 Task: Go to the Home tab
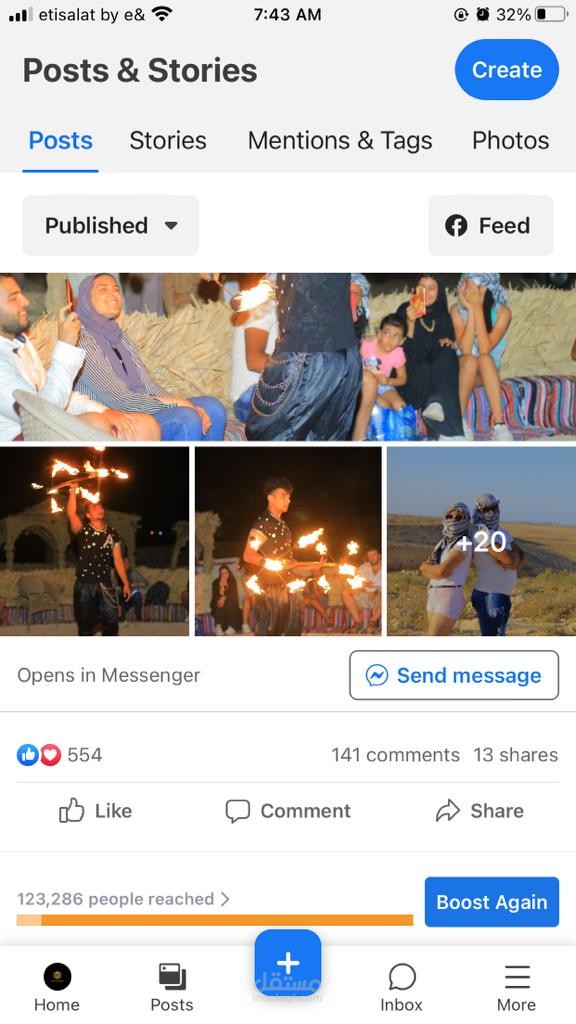tap(57, 988)
